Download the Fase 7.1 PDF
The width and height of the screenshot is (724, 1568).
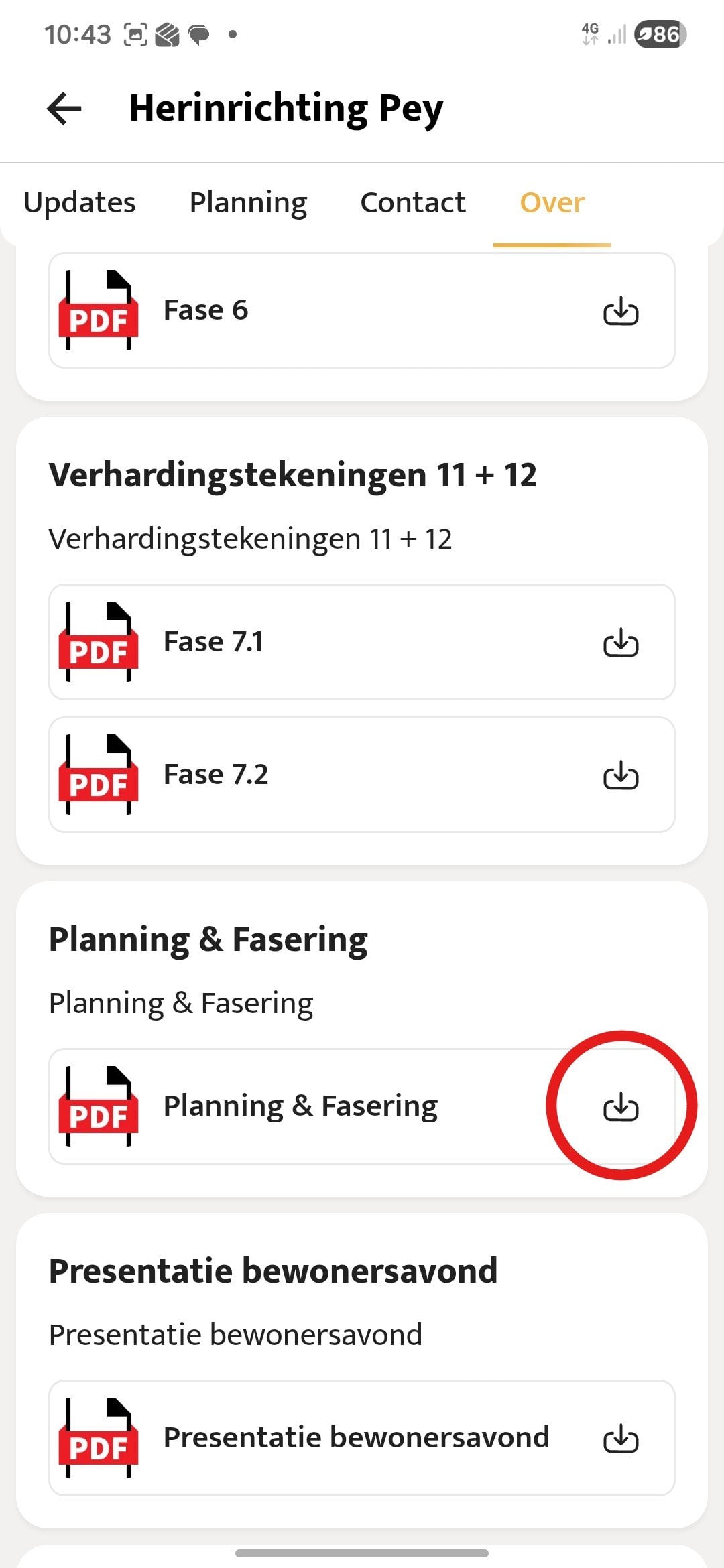coord(621,643)
